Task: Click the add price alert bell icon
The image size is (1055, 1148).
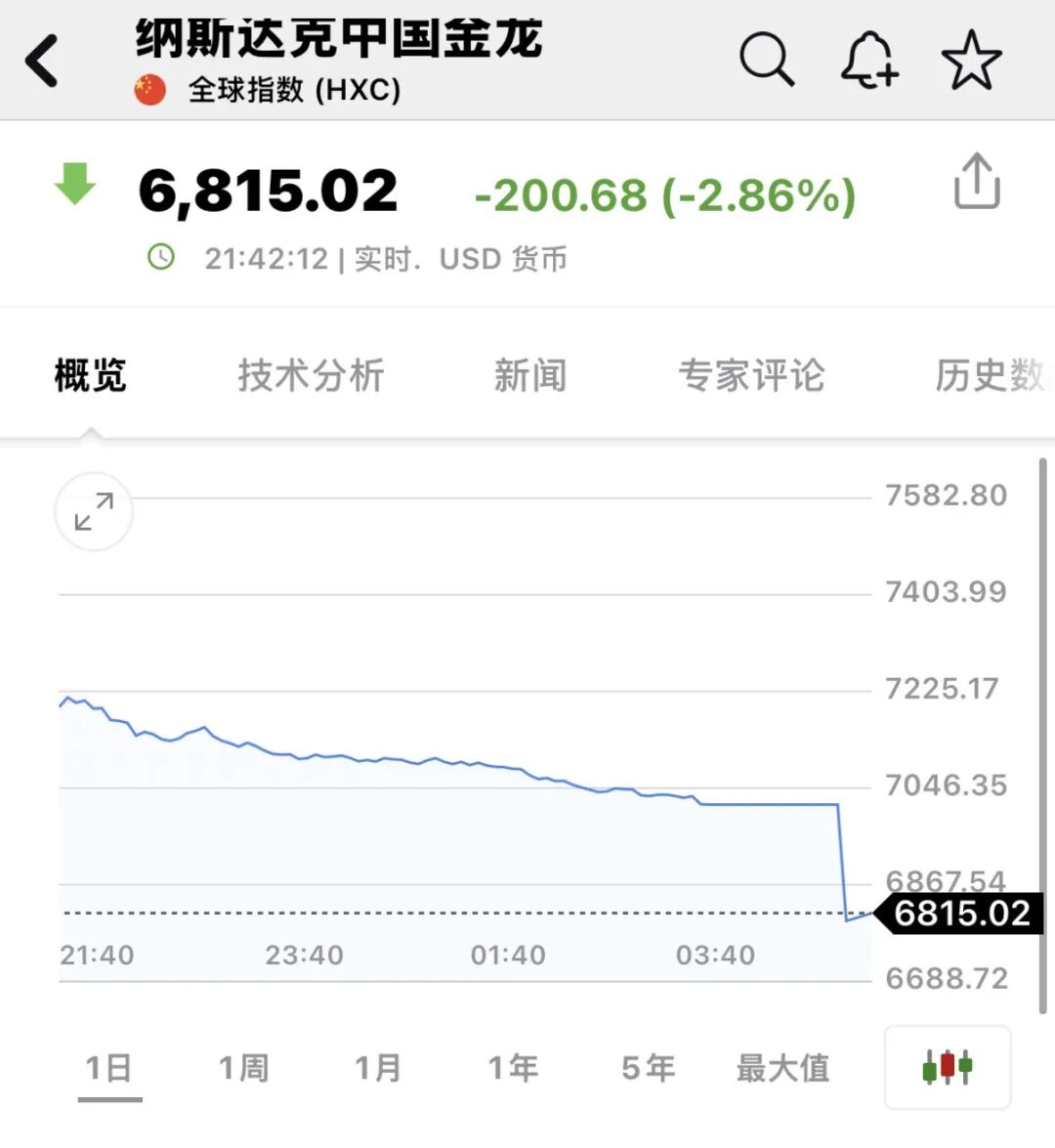Action: point(869,59)
